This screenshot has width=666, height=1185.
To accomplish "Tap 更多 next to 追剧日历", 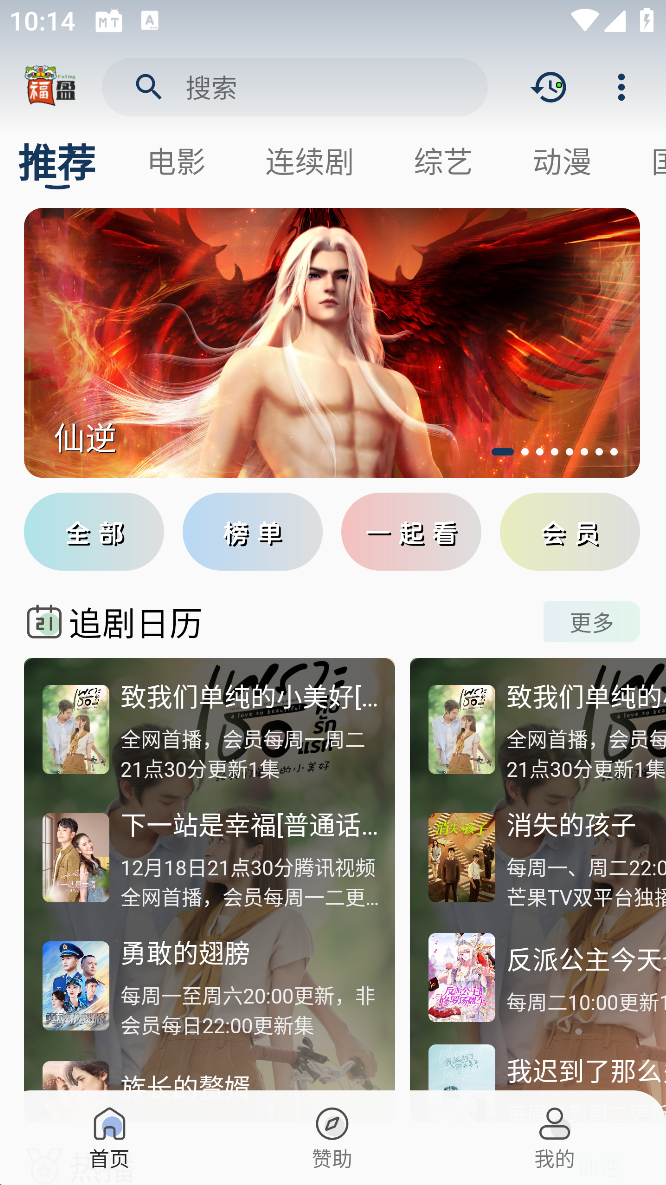I will pyautogui.click(x=591, y=622).
